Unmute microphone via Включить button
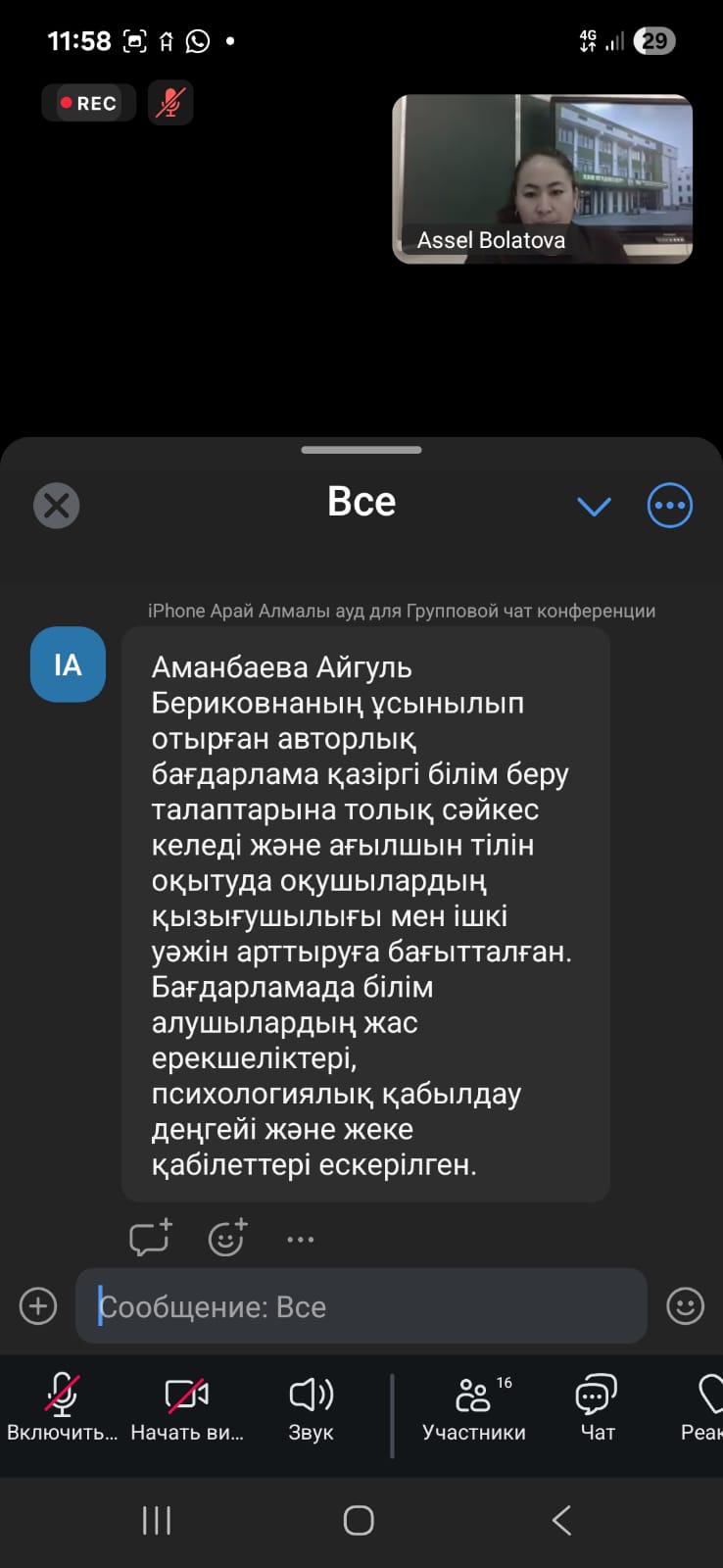The width and height of the screenshot is (723, 1568). tap(62, 1406)
